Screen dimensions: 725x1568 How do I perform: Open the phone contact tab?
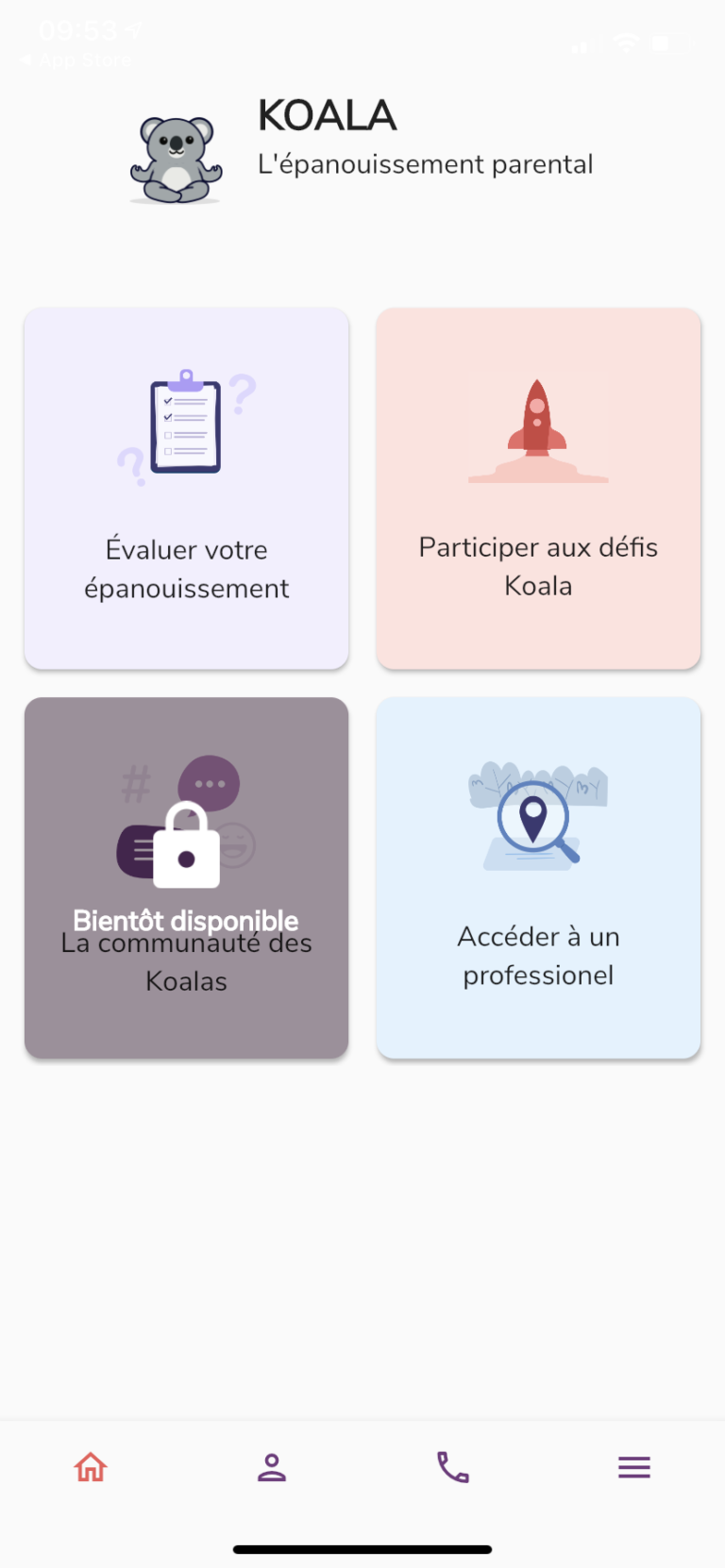[453, 1467]
